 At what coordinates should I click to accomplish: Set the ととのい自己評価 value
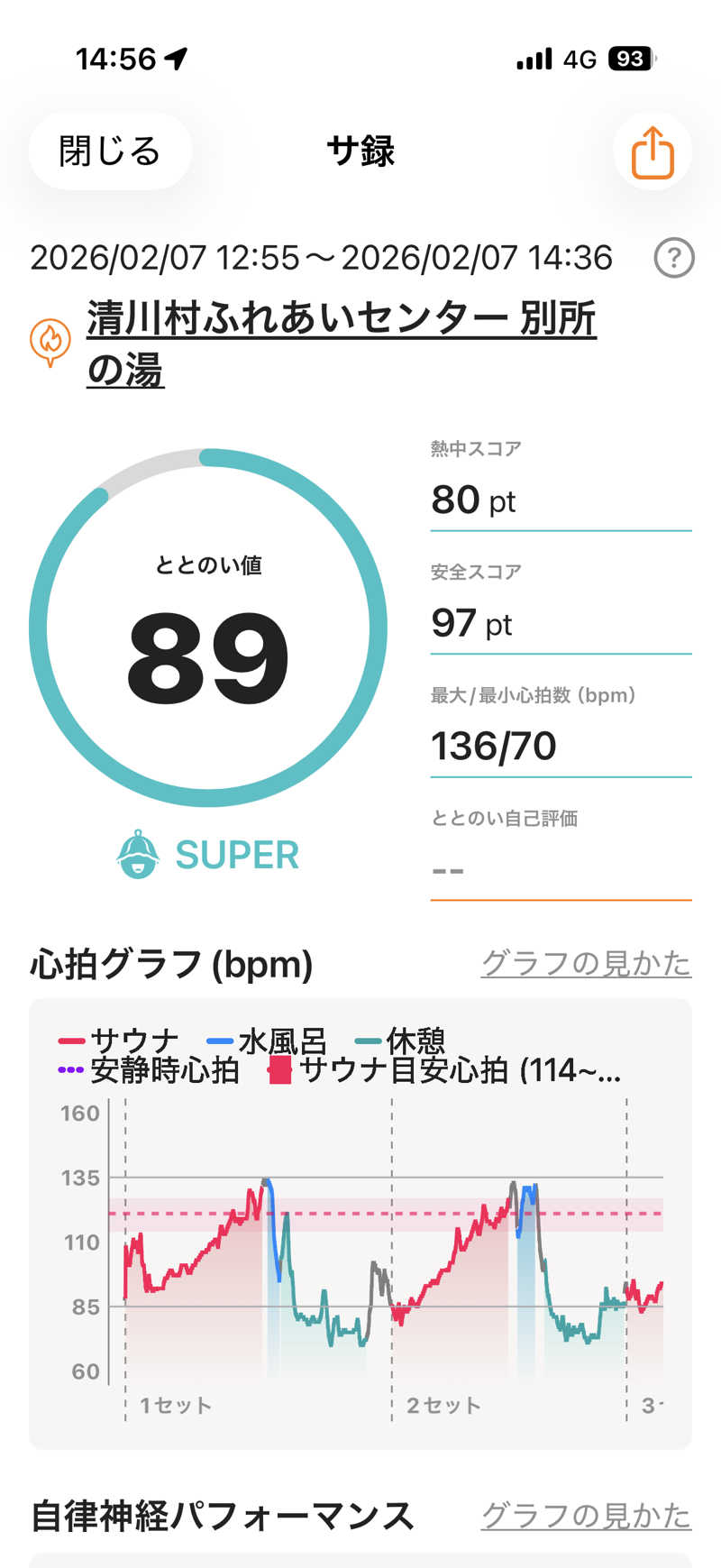coord(560,870)
